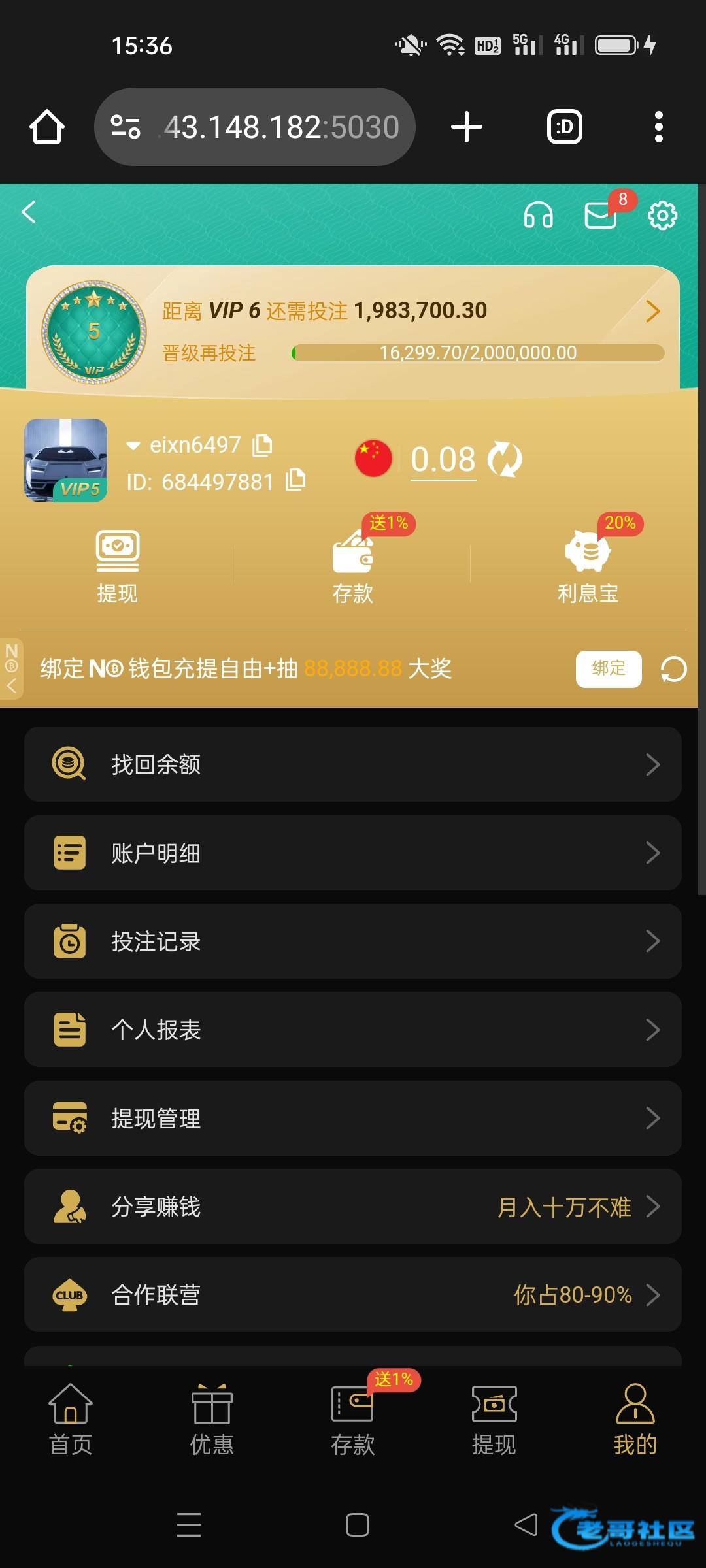This screenshot has height=1568, width=706.
Task: Open 提现管理 withdrawal management
Action: pos(353,1118)
